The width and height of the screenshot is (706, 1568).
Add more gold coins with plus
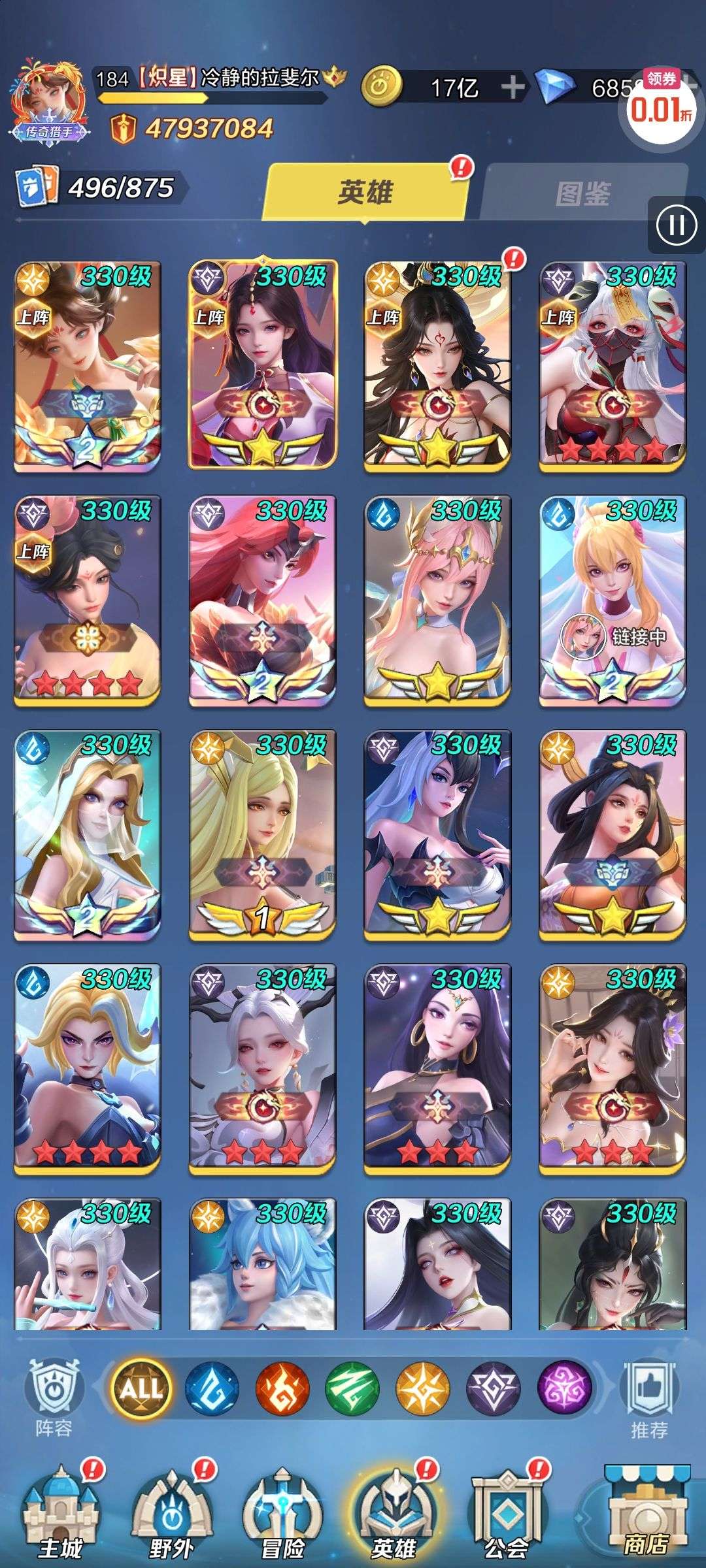pyautogui.click(x=513, y=87)
